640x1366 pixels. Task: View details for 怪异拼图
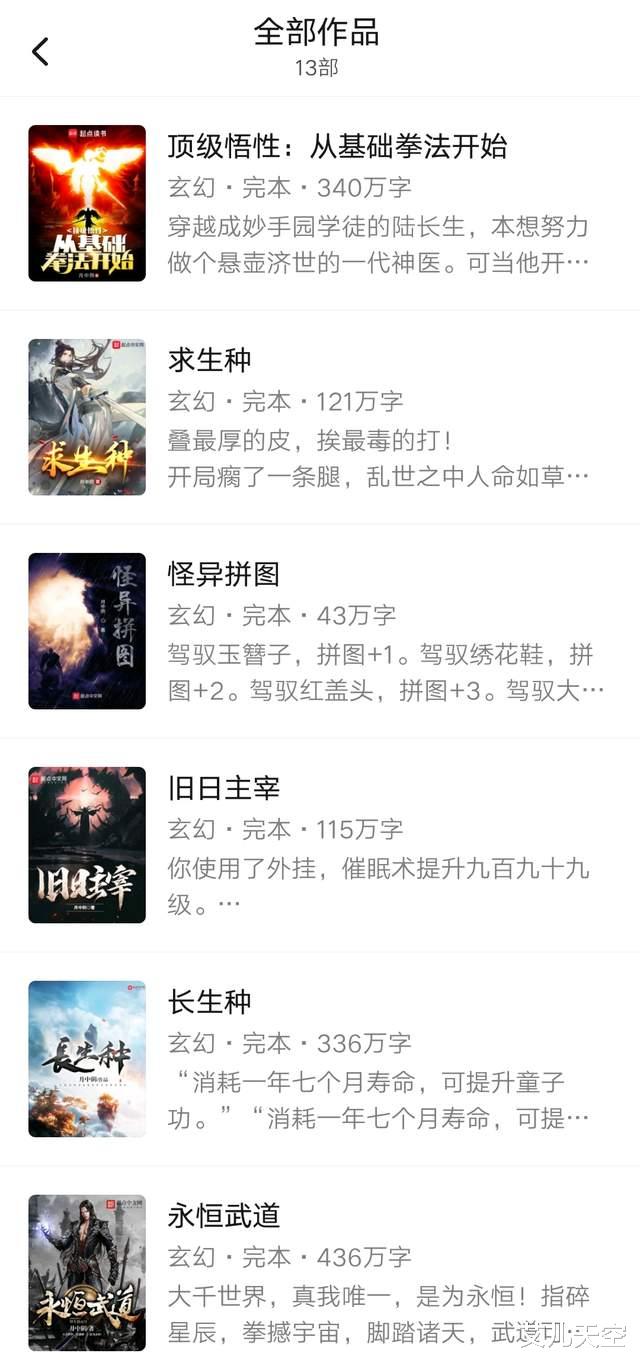pos(224,574)
